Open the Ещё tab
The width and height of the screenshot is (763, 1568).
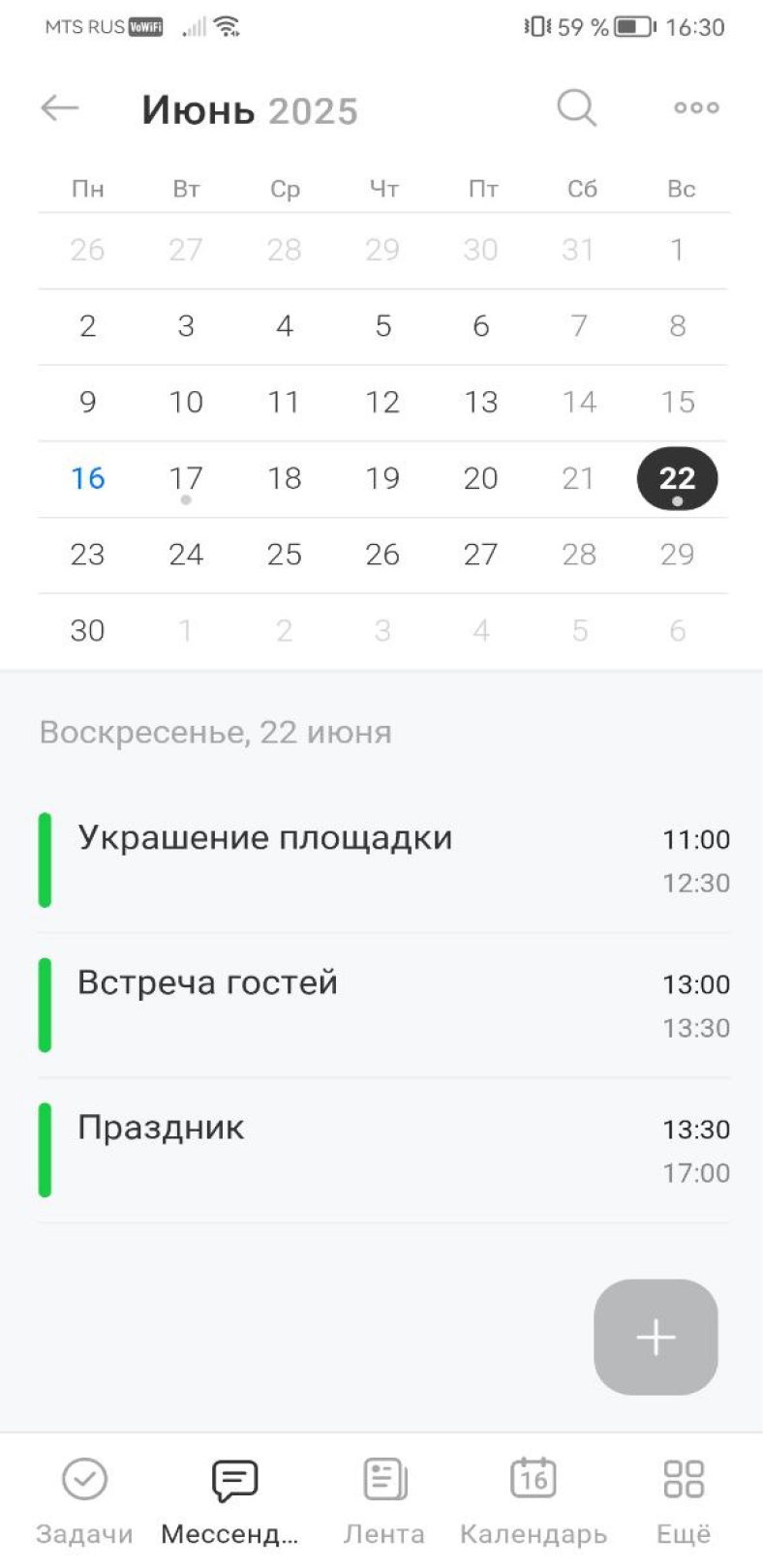684,1500
